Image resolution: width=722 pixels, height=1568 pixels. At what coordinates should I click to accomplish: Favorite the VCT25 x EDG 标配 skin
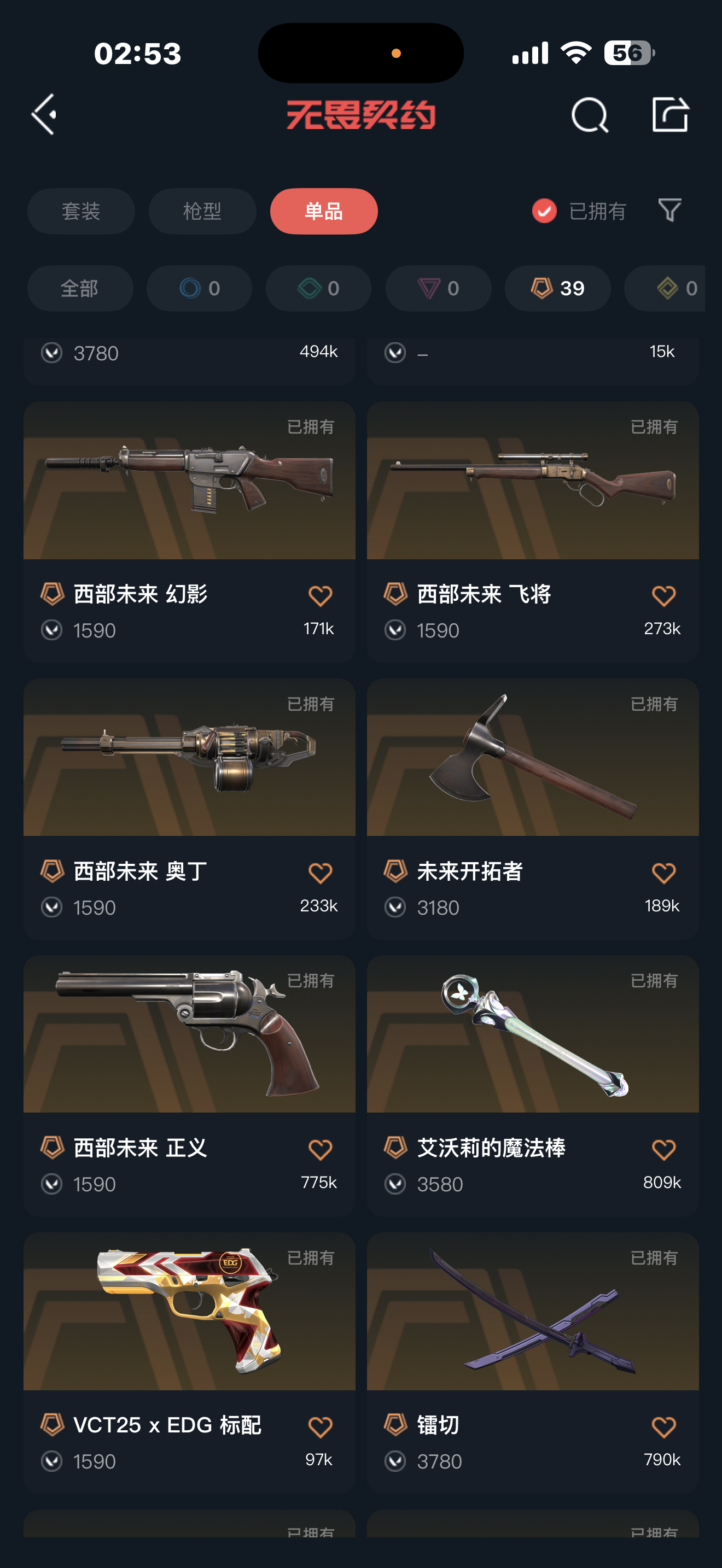click(x=320, y=1426)
